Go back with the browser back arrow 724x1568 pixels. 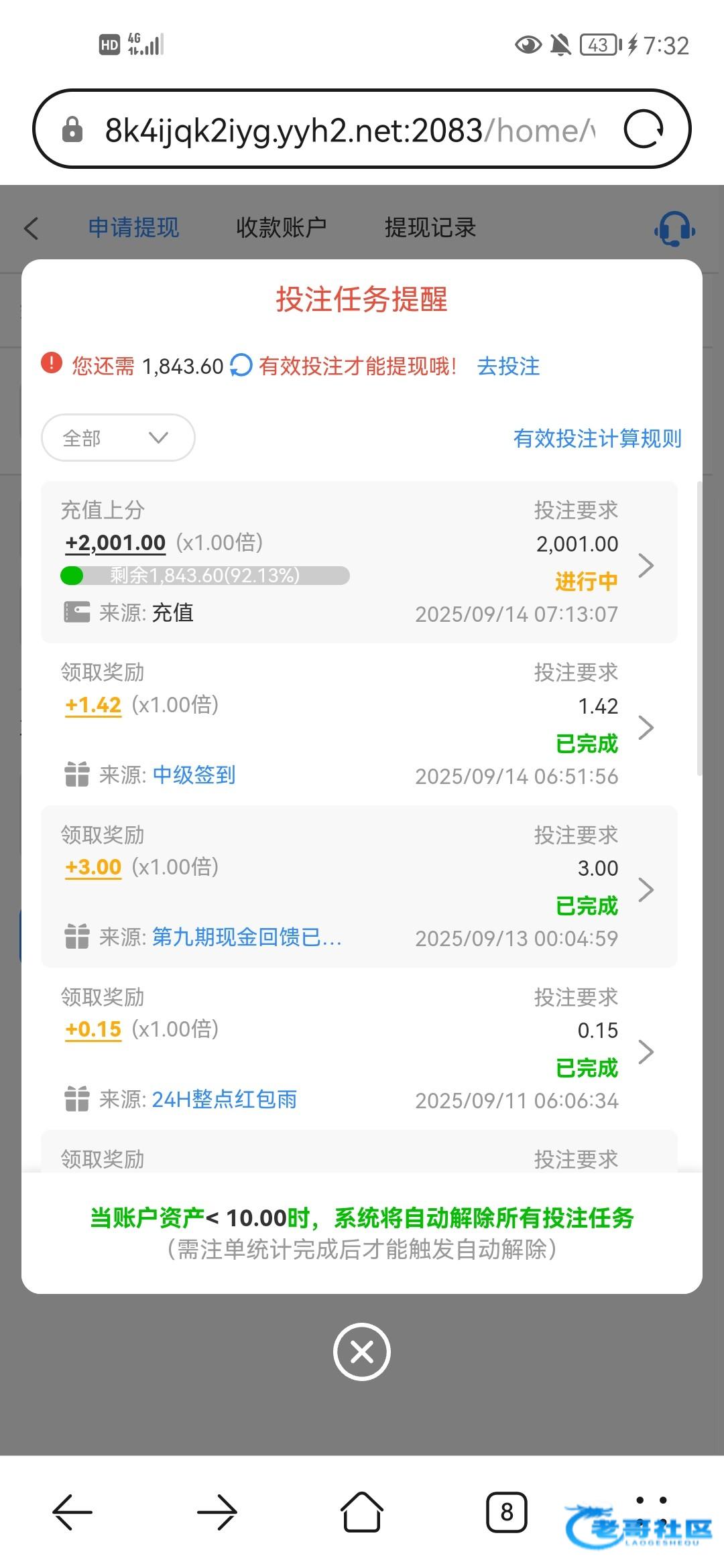72,1512
